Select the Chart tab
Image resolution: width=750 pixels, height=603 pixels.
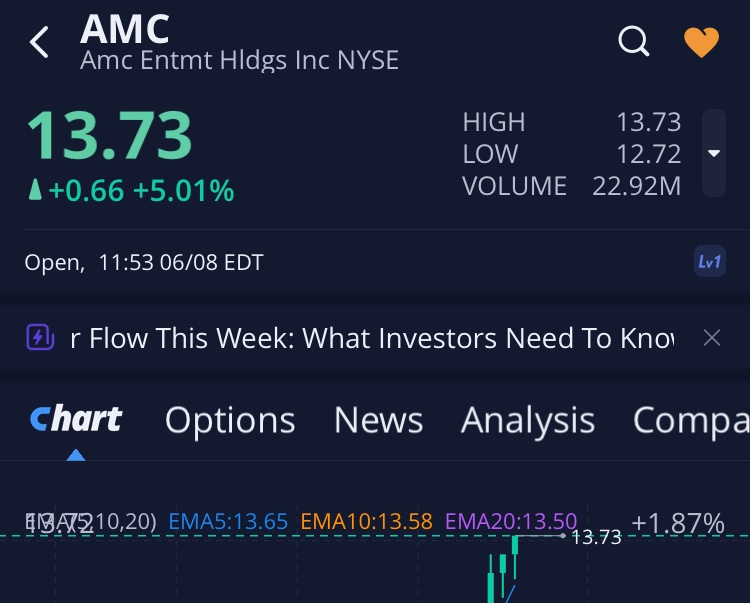click(x=76, y=420)
